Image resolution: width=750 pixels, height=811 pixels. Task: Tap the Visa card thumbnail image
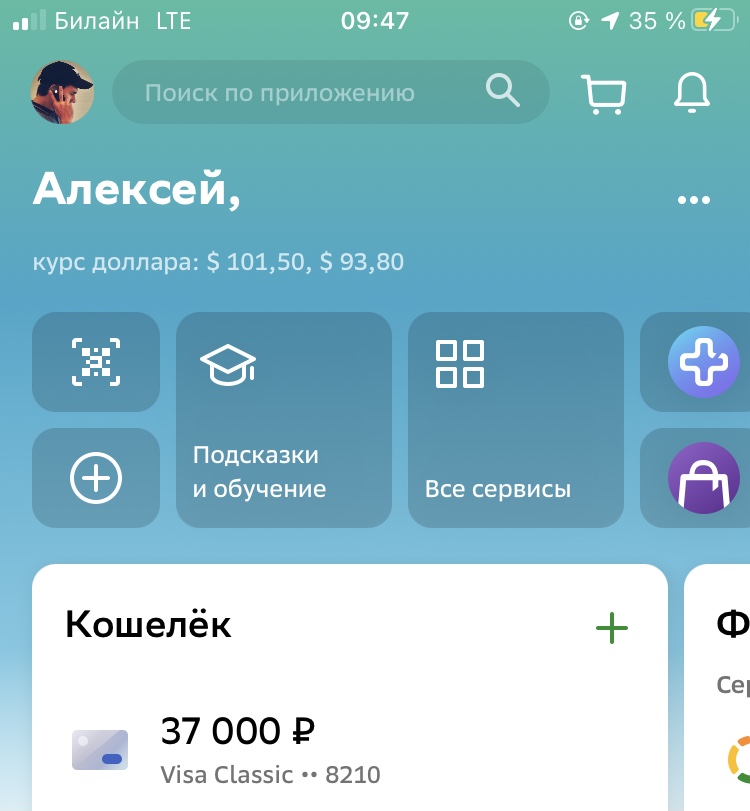[x=99, y=750]
